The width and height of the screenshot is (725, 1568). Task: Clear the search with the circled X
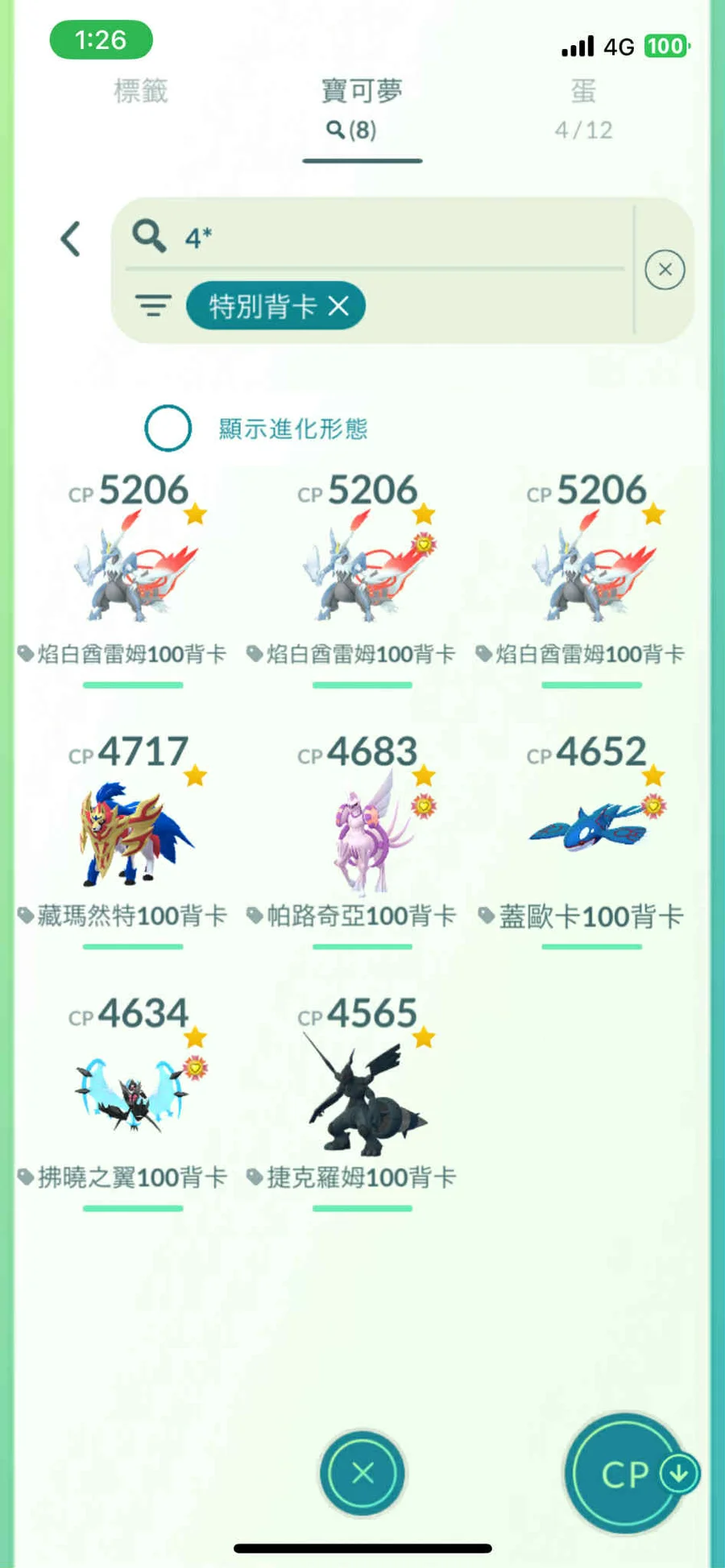click(x=665, y=270)
